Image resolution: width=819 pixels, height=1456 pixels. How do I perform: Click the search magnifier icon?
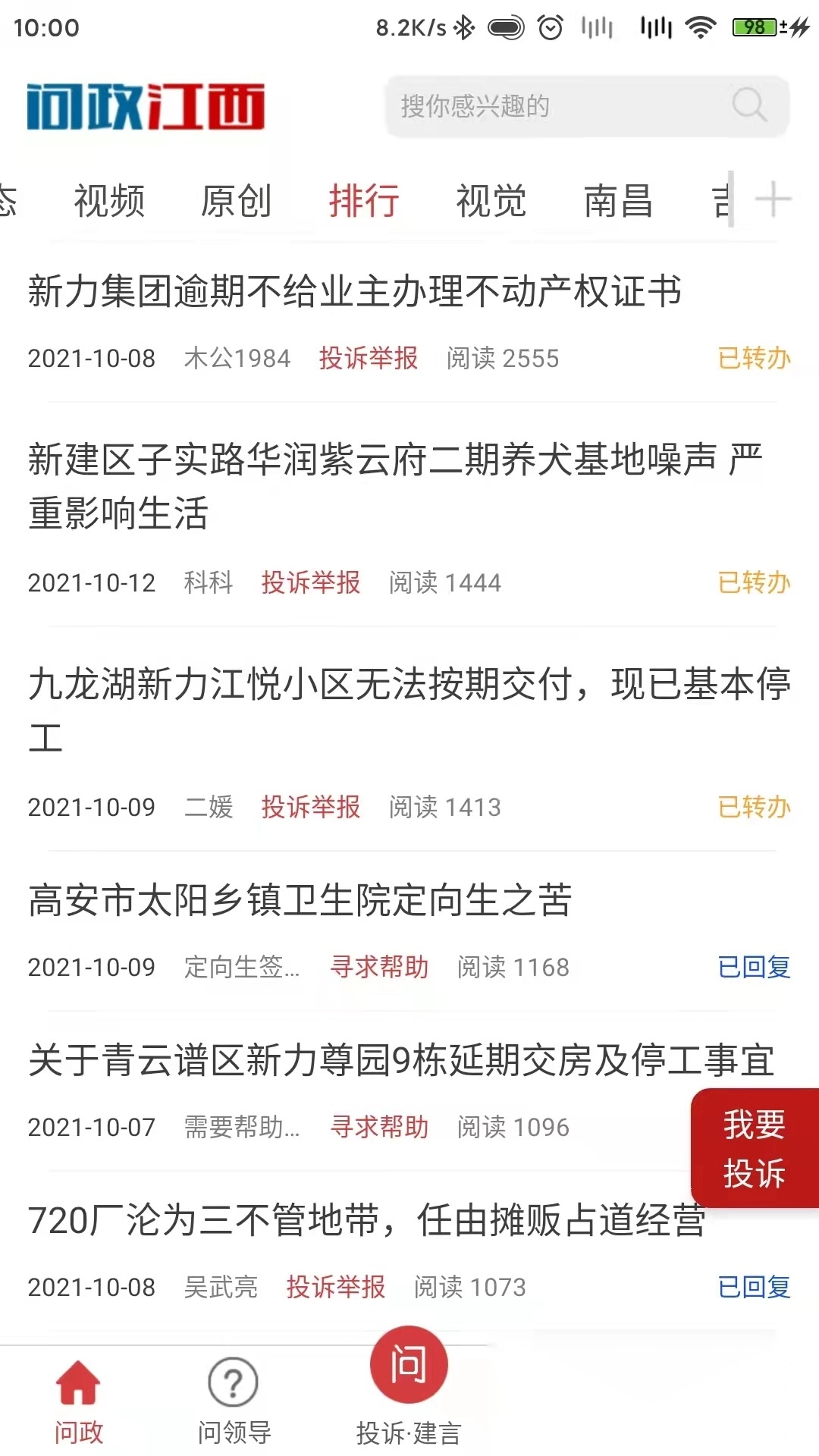coord(749,106)
